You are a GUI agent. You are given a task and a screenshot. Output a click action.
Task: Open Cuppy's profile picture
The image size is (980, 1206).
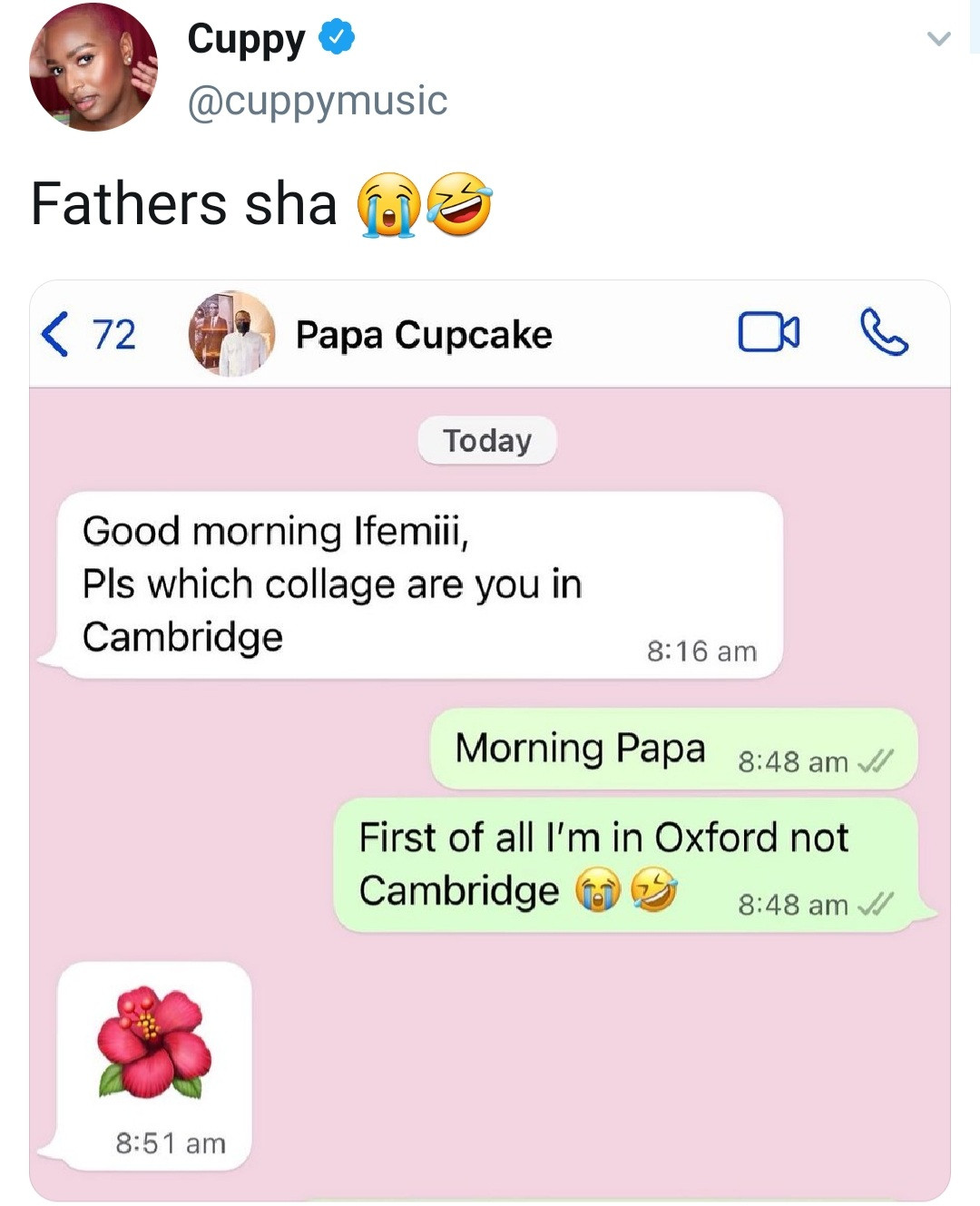coord(93,68)
